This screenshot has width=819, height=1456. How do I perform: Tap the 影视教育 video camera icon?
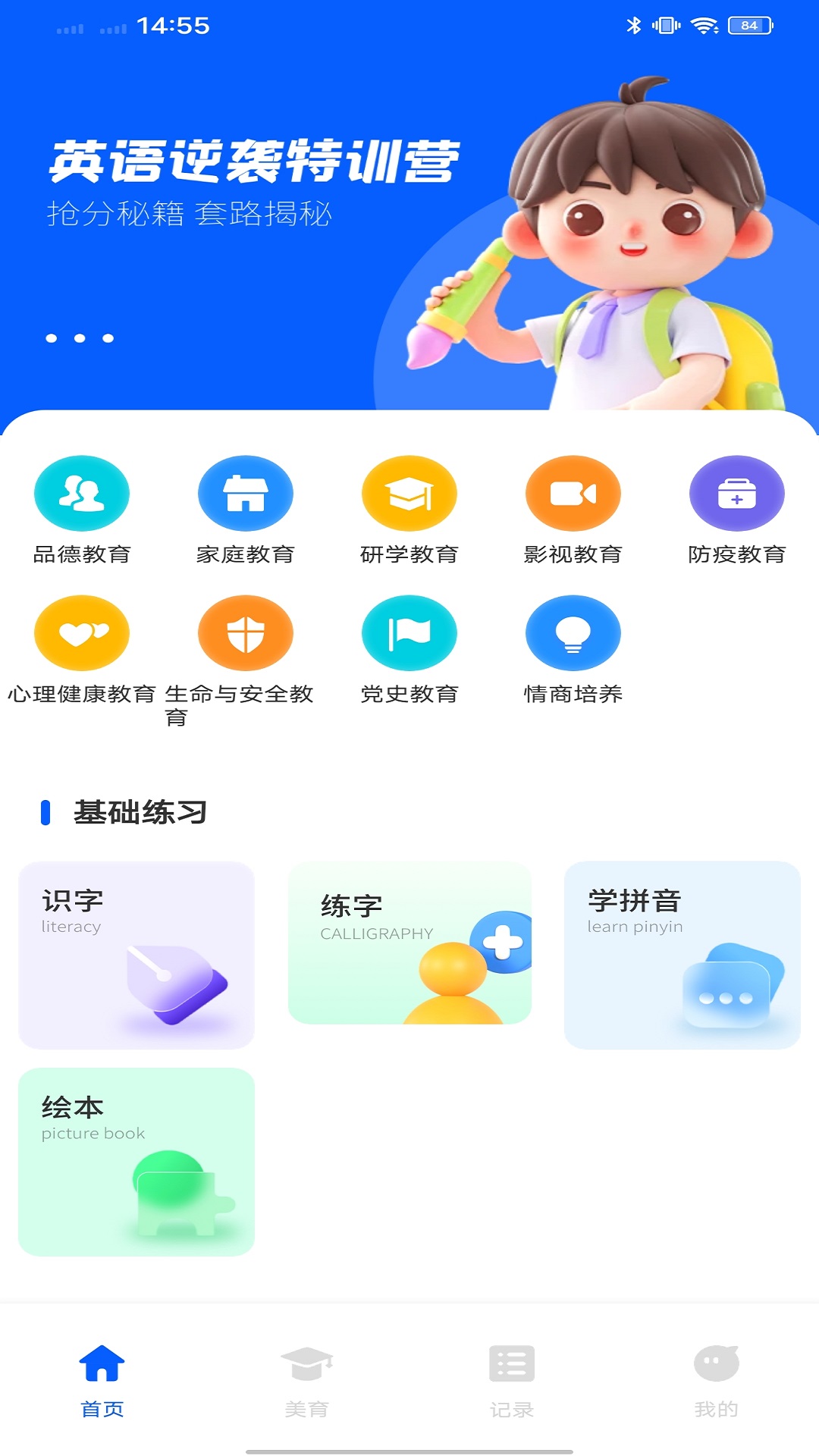pos(573,492)
